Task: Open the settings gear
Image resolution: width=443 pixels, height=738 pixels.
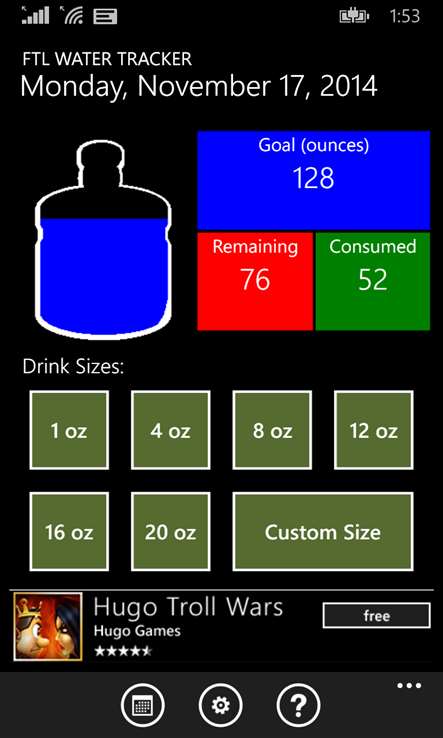Action: [221, 706]
